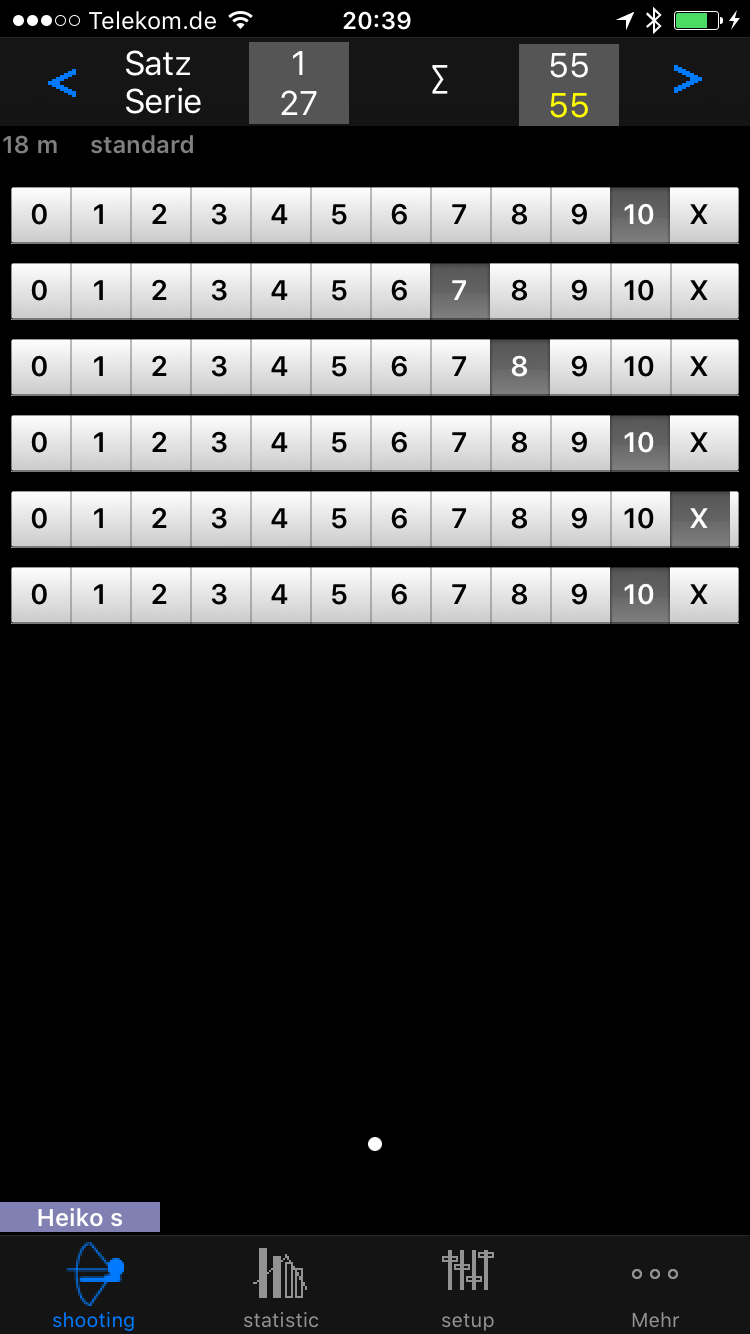Viewport: 750px width, 1334px height.
Task: Pick 7 in the third arrow row
Action: pos(459,366)
